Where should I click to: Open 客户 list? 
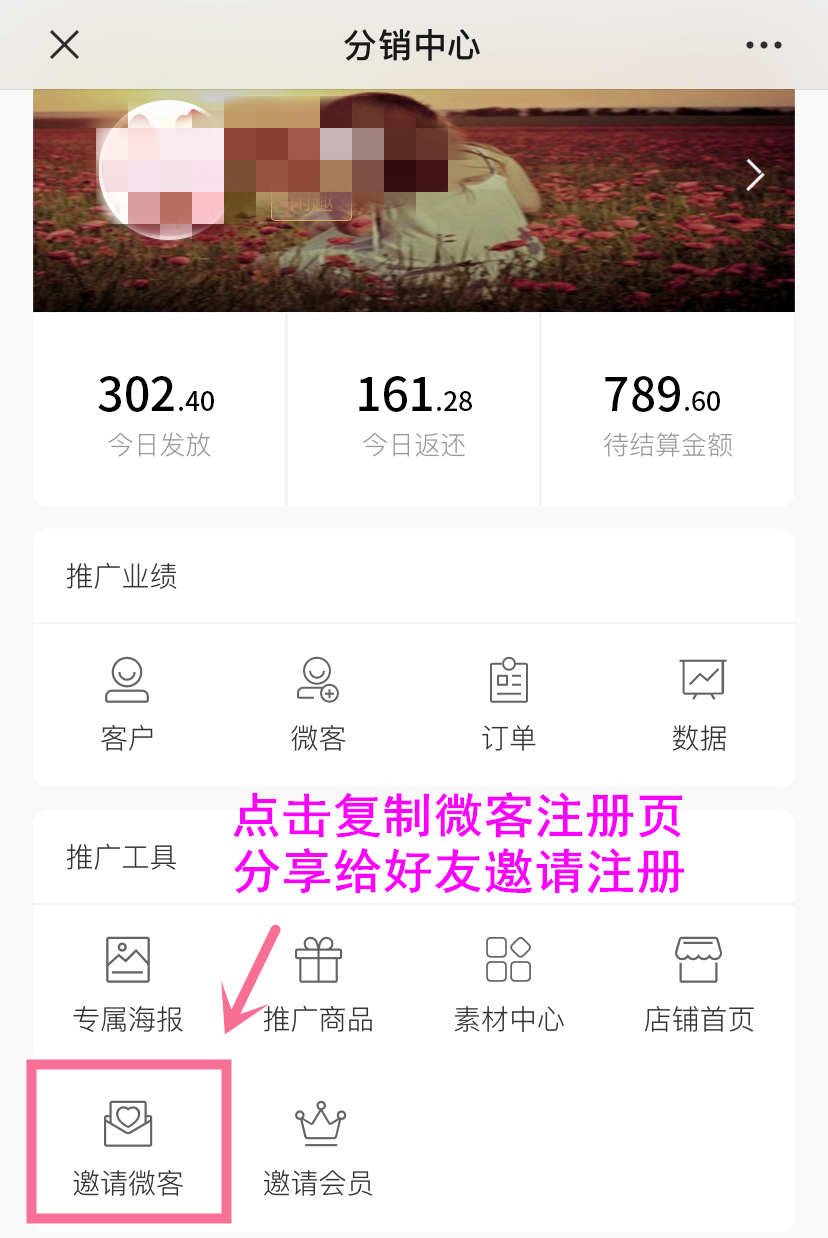tap(127, 704)
